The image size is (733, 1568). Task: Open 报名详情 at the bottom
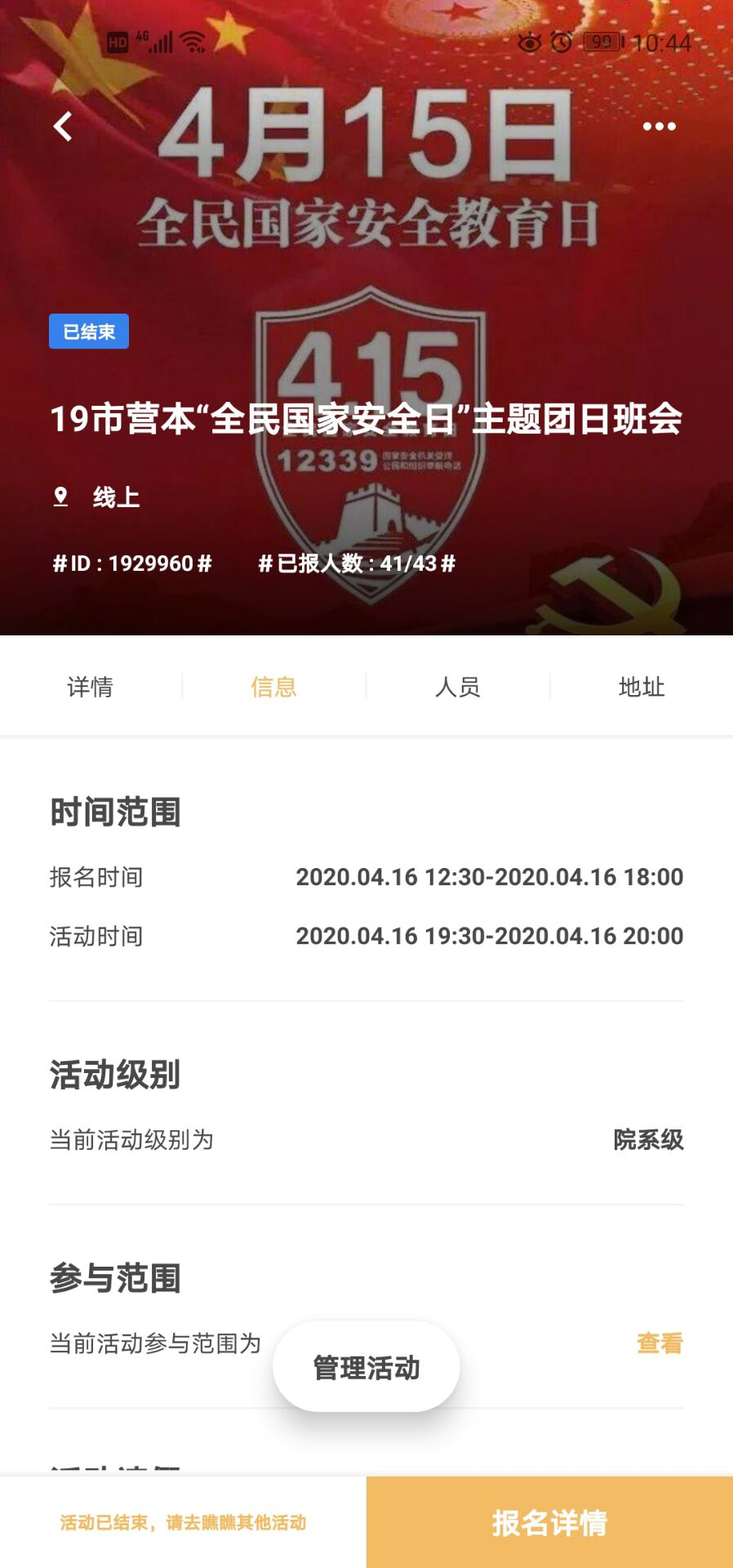click(x=549, y=1522)
